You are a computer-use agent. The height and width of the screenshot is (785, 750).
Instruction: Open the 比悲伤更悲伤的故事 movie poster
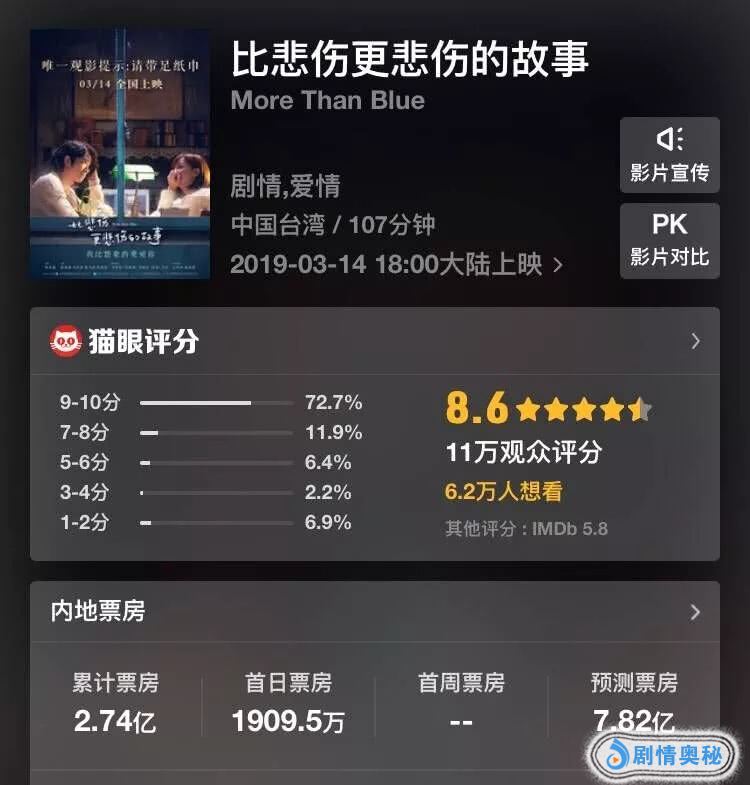click(120, 153)
